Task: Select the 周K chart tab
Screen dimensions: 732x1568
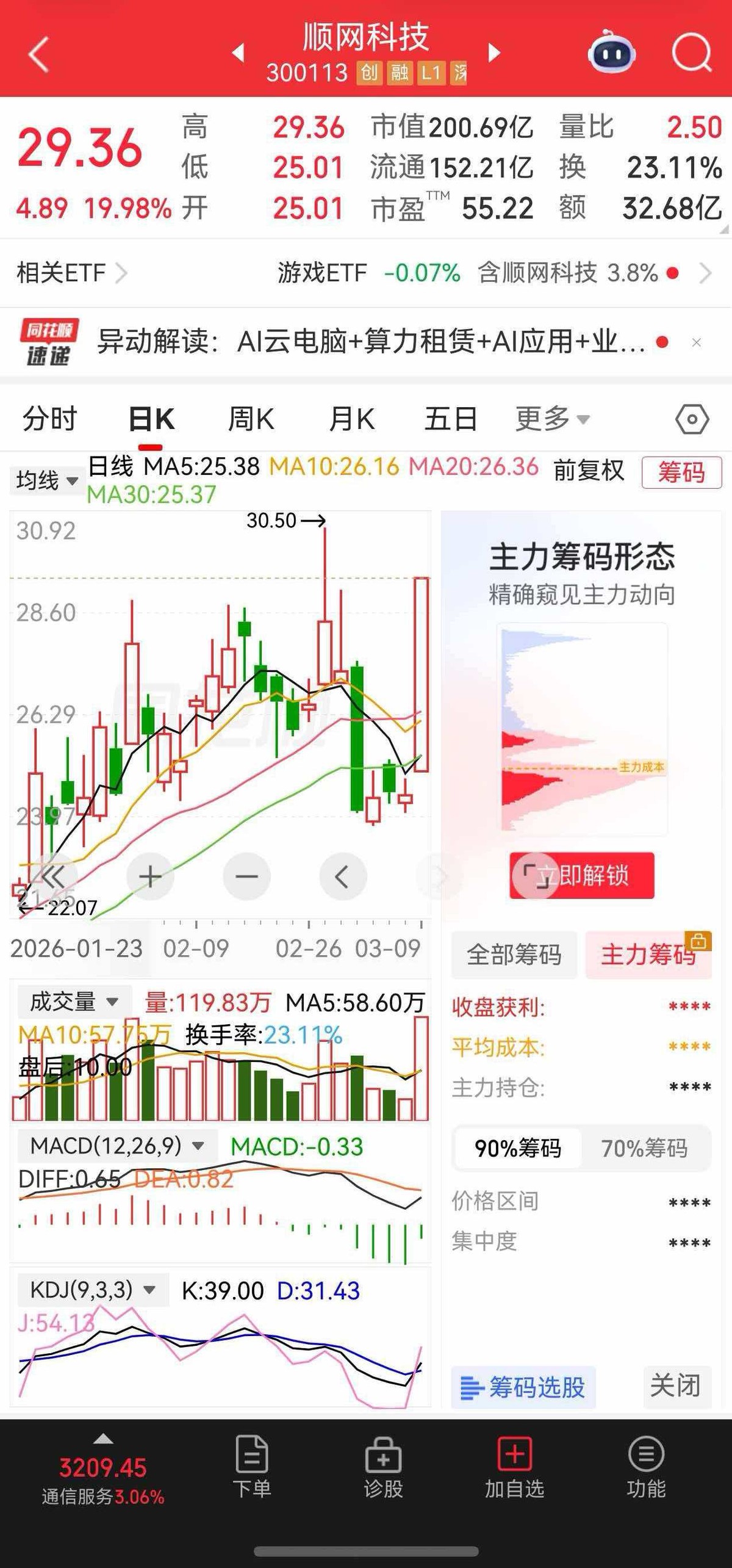Action: point(251,419)
